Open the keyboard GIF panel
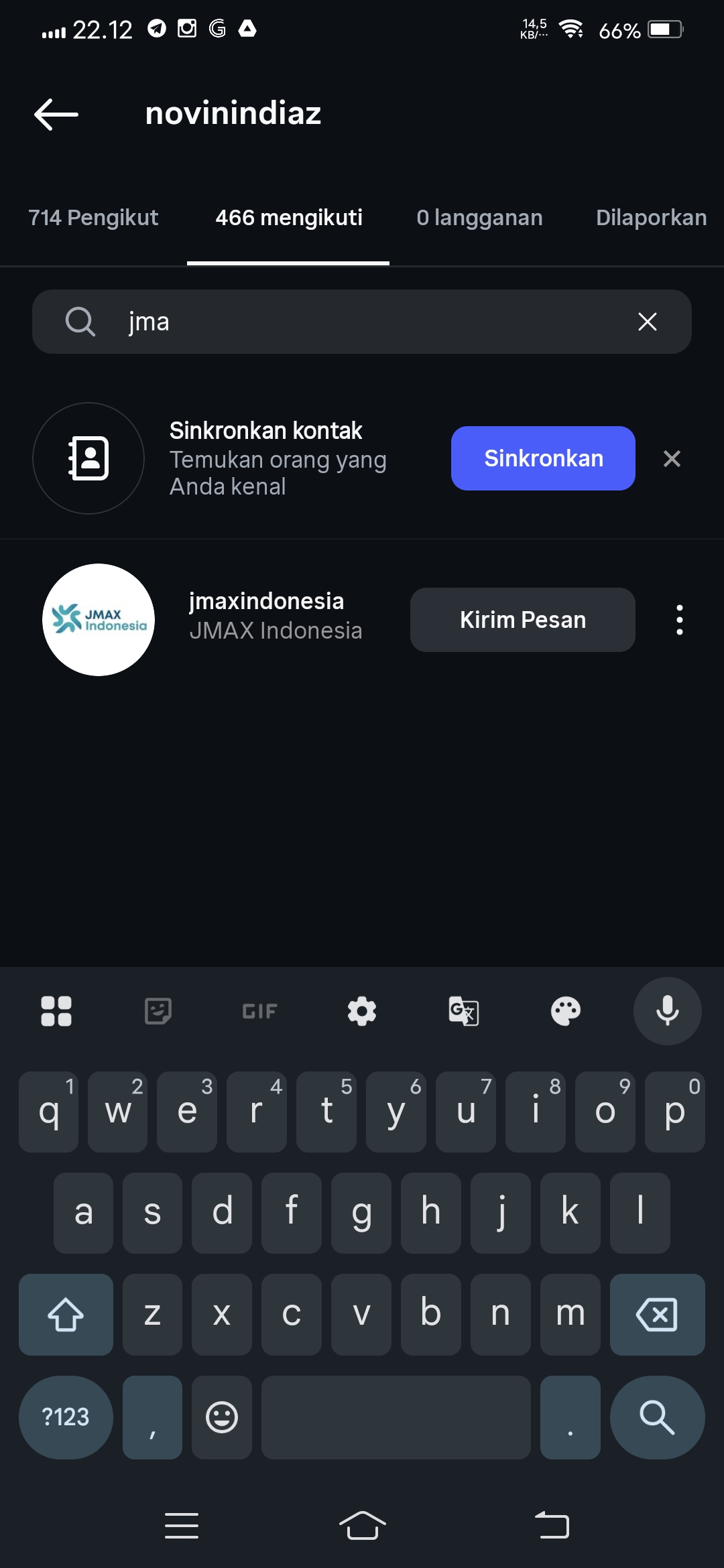The width and height of the screenshot is (724, 1568). click(x=259, y=1010)
